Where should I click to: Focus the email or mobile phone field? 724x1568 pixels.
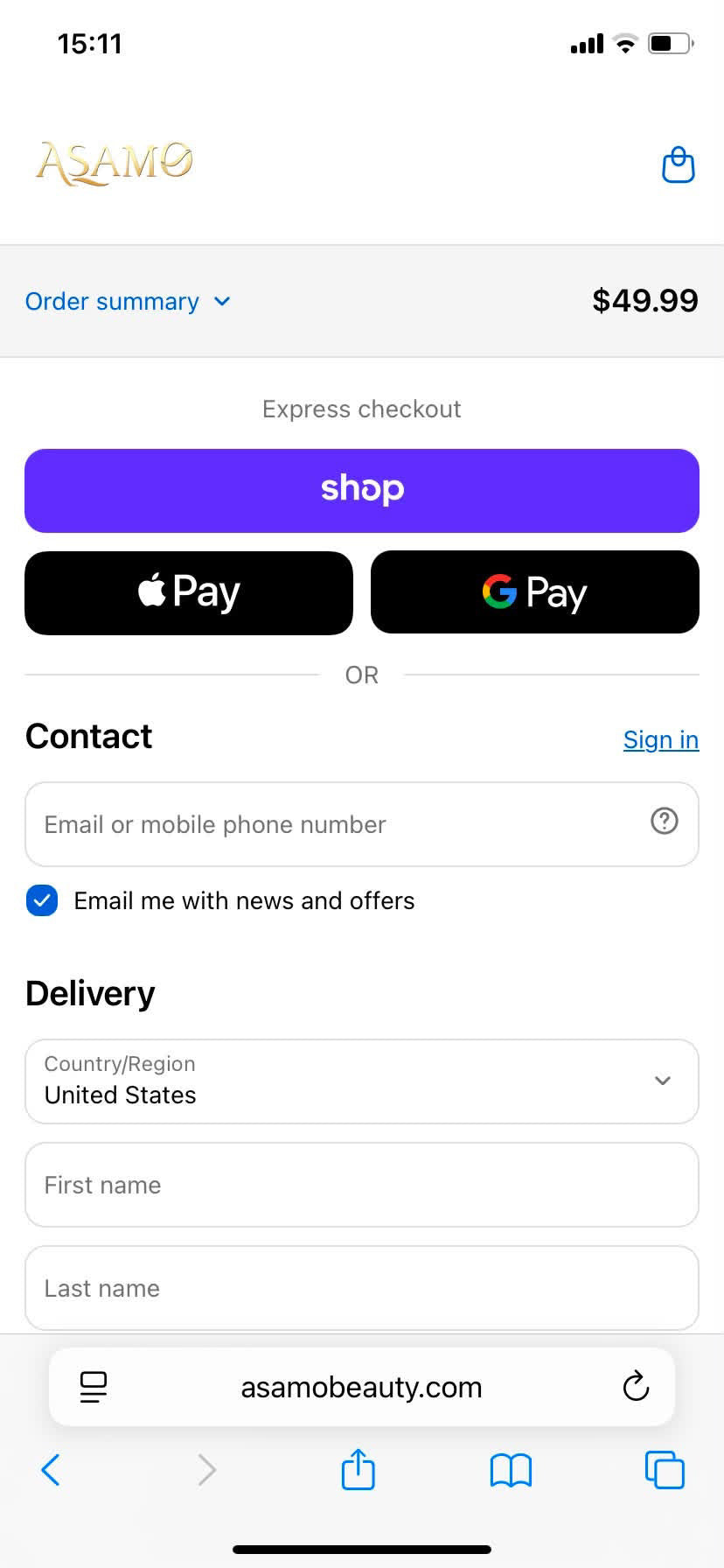(x=362, y=824)
